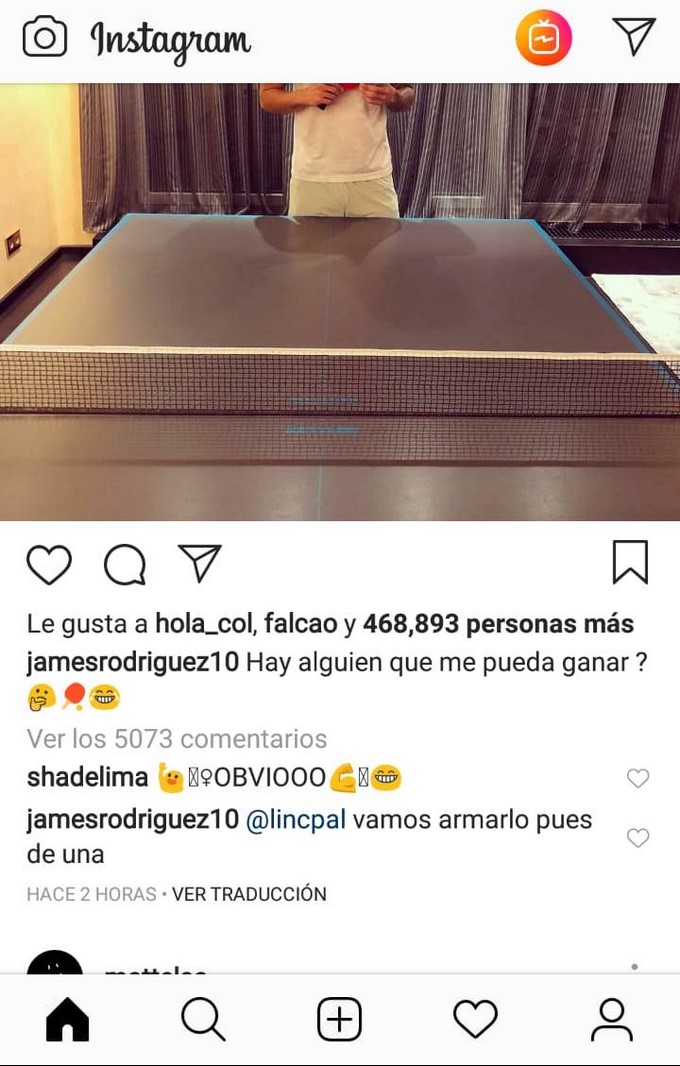Go to the Home feed tab
The width and height of the screenshot is (680, 1066).
[x=68, y=1019]
